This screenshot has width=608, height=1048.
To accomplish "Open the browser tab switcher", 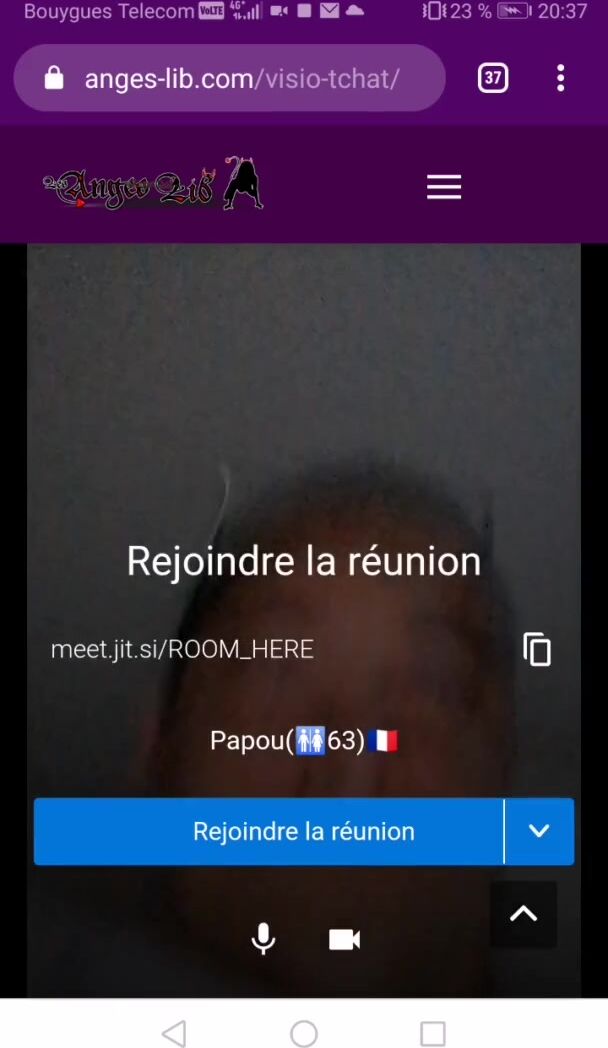I will [x=493, y=78].
